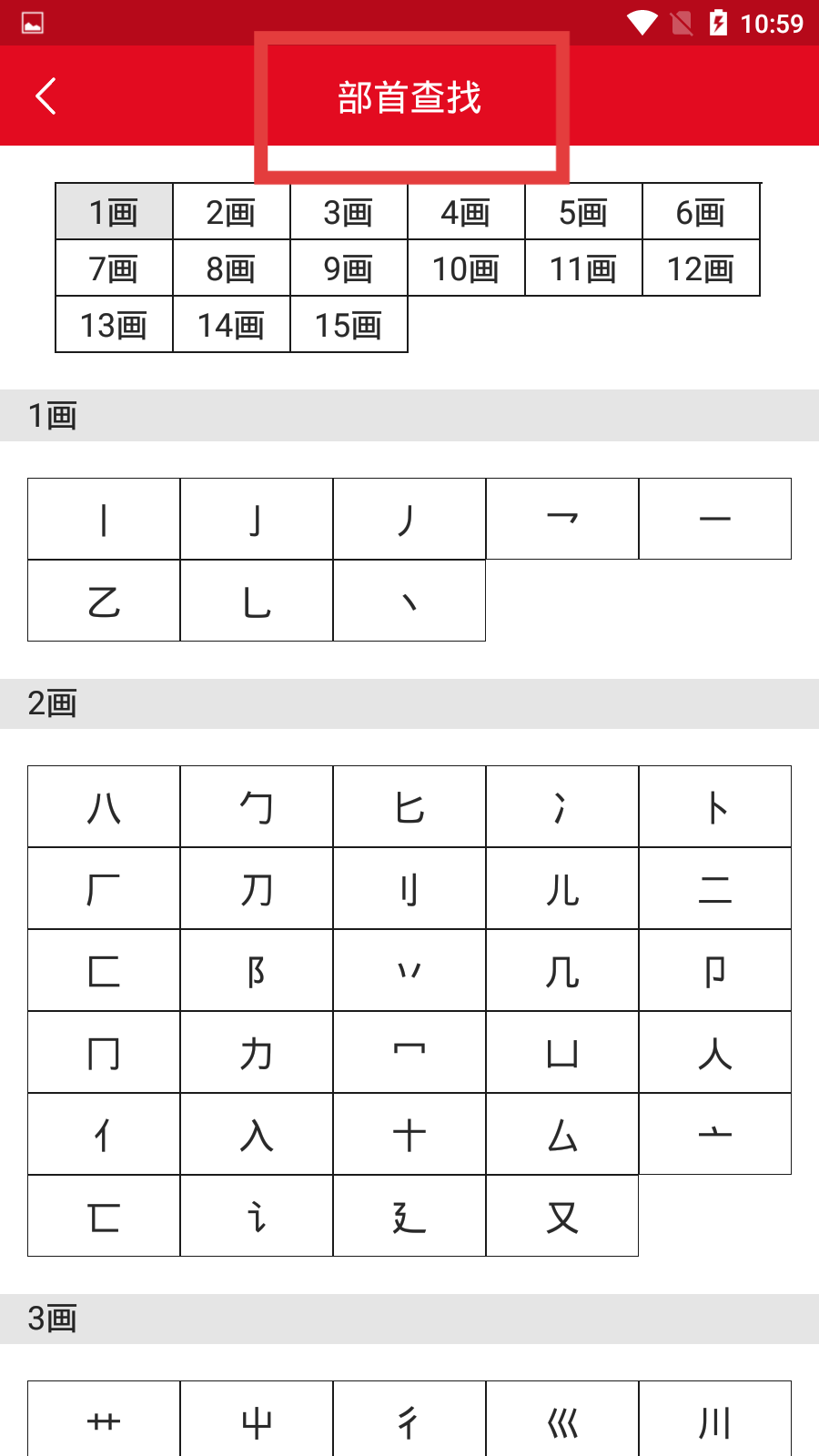This screenshot has height=1456, width=819.
Task: Go back using the header arrow
Action: [45, 96]
